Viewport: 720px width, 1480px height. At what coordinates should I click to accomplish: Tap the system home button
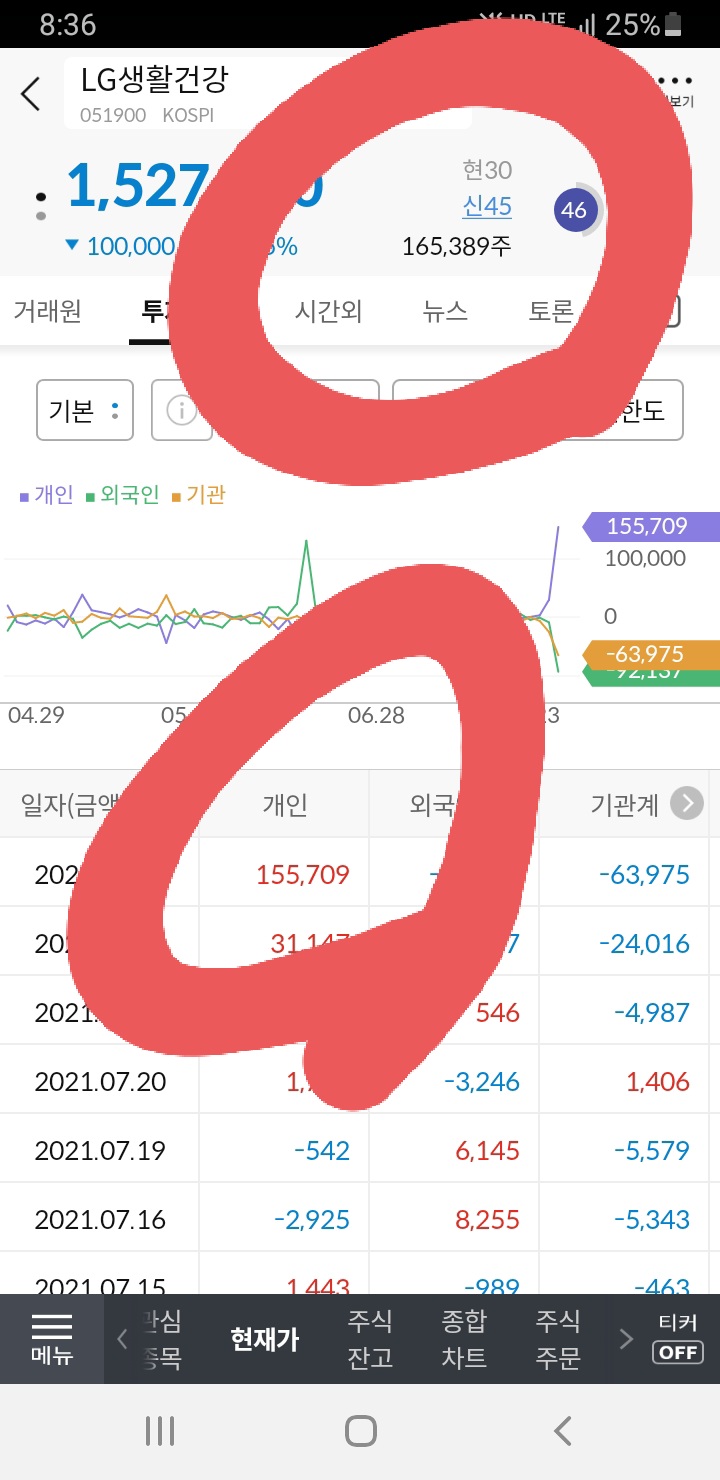tap(360, 1431)
